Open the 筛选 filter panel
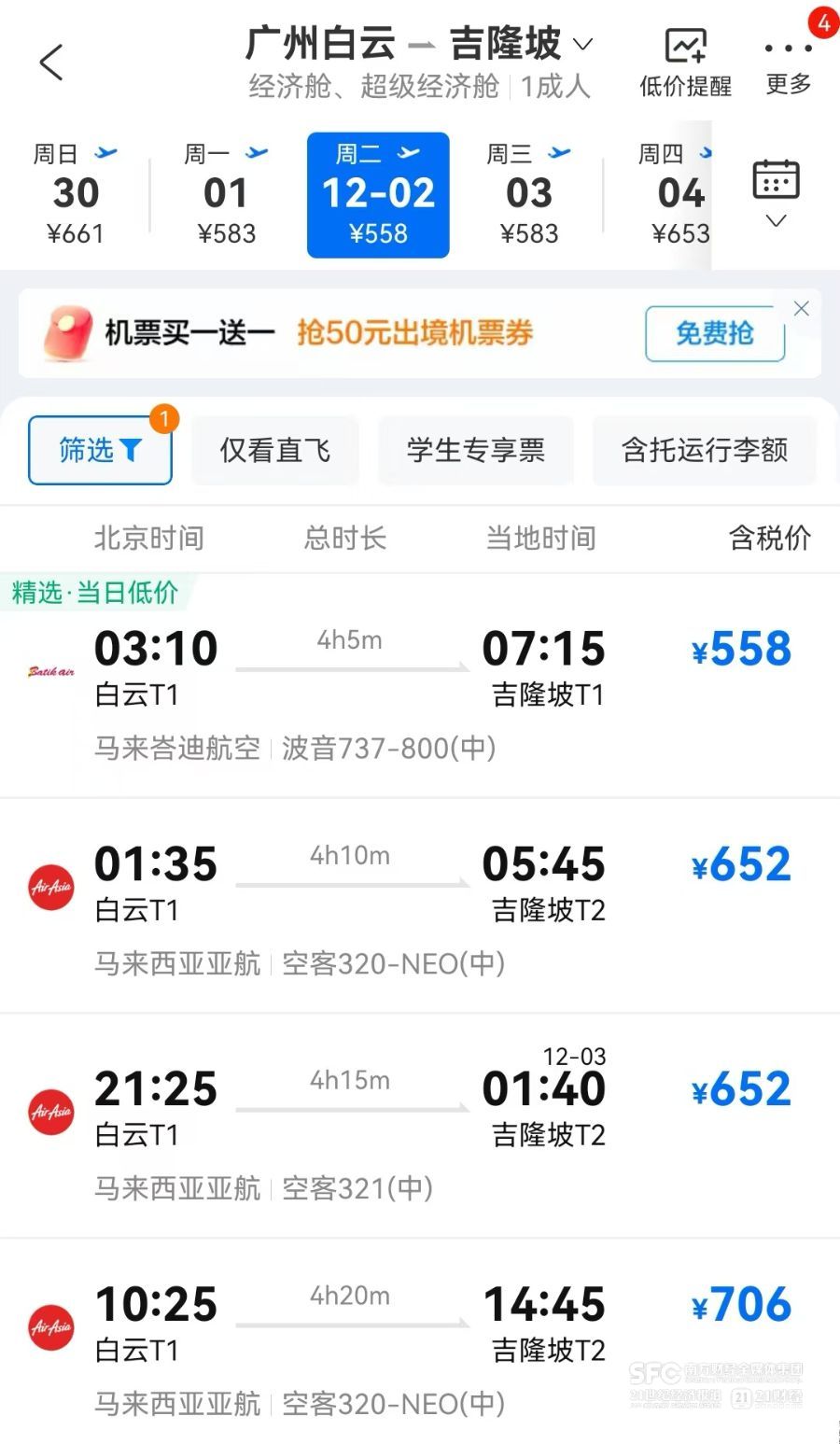 (100, 450)
